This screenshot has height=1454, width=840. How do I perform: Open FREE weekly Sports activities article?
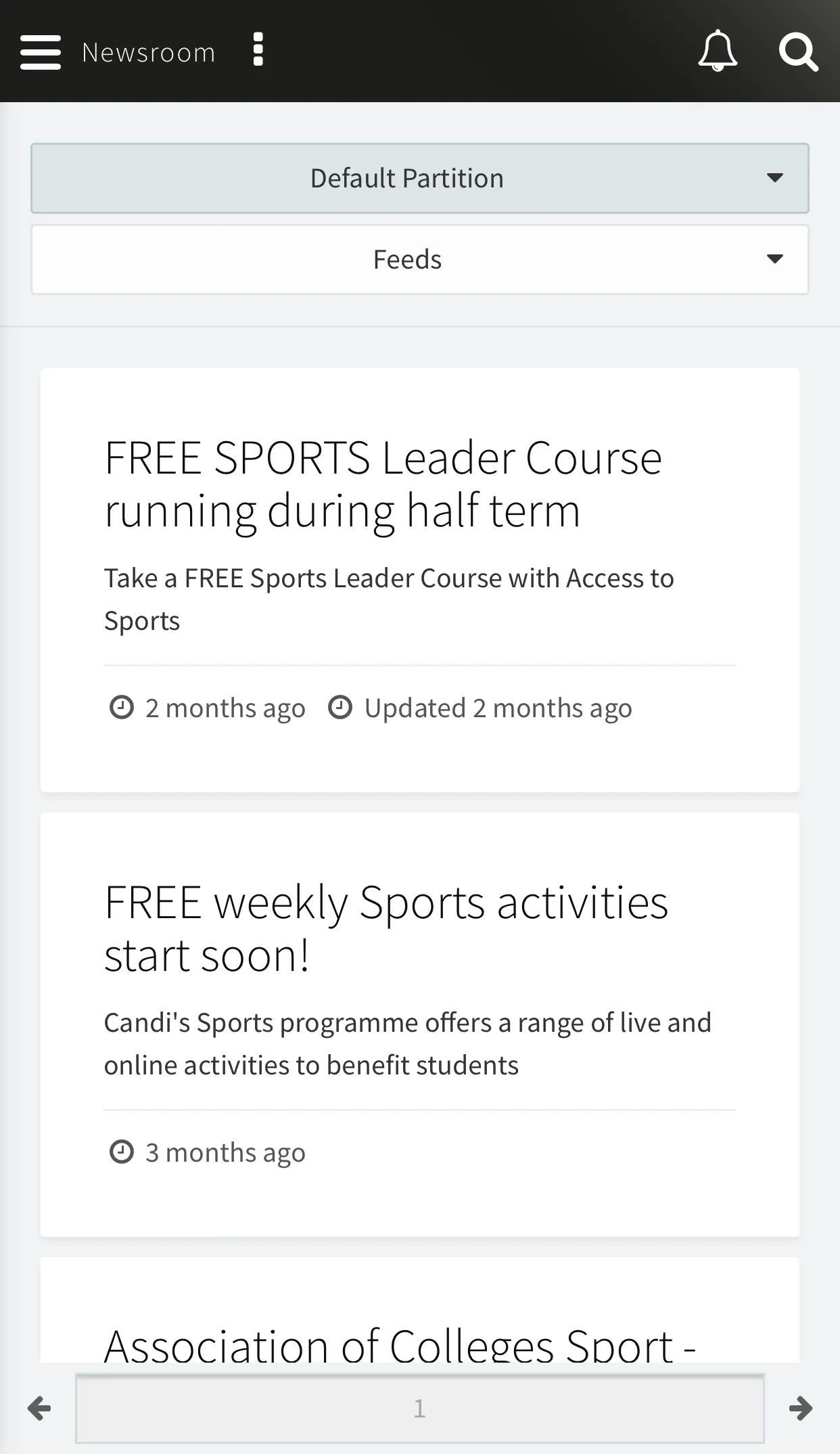[x=386, y=928]
